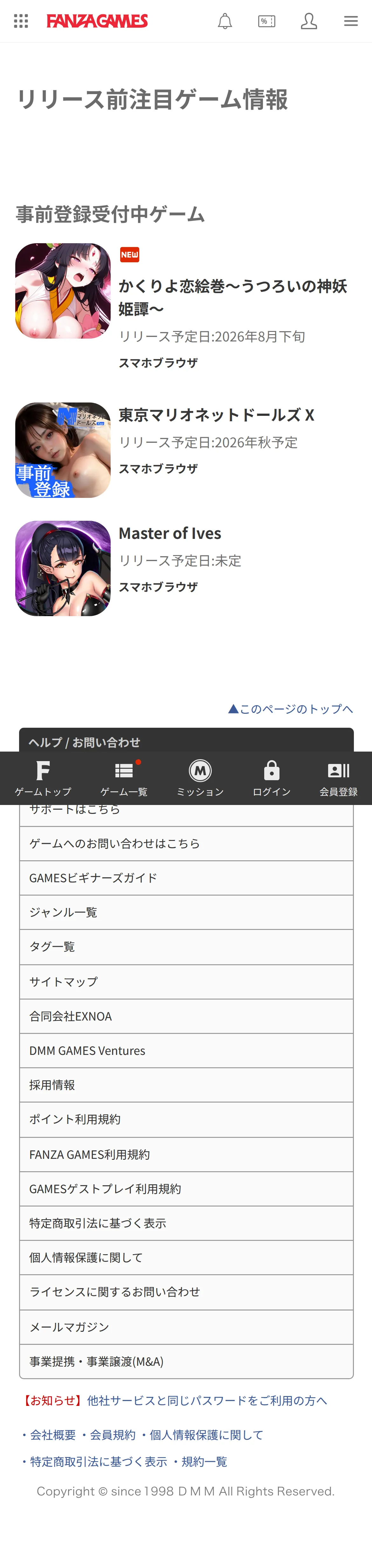
Task: Open the メールマガジン row
Action: 186,1327
